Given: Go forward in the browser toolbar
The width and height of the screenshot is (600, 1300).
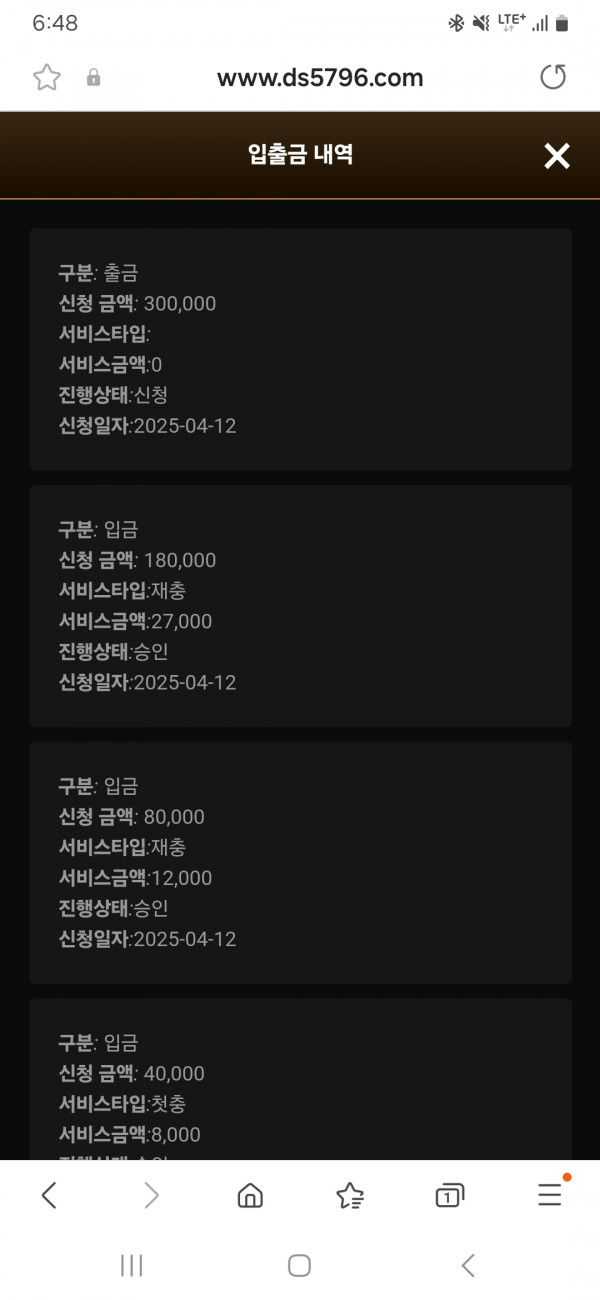Looking at the screenshot, I should [x=151, y=1194].
